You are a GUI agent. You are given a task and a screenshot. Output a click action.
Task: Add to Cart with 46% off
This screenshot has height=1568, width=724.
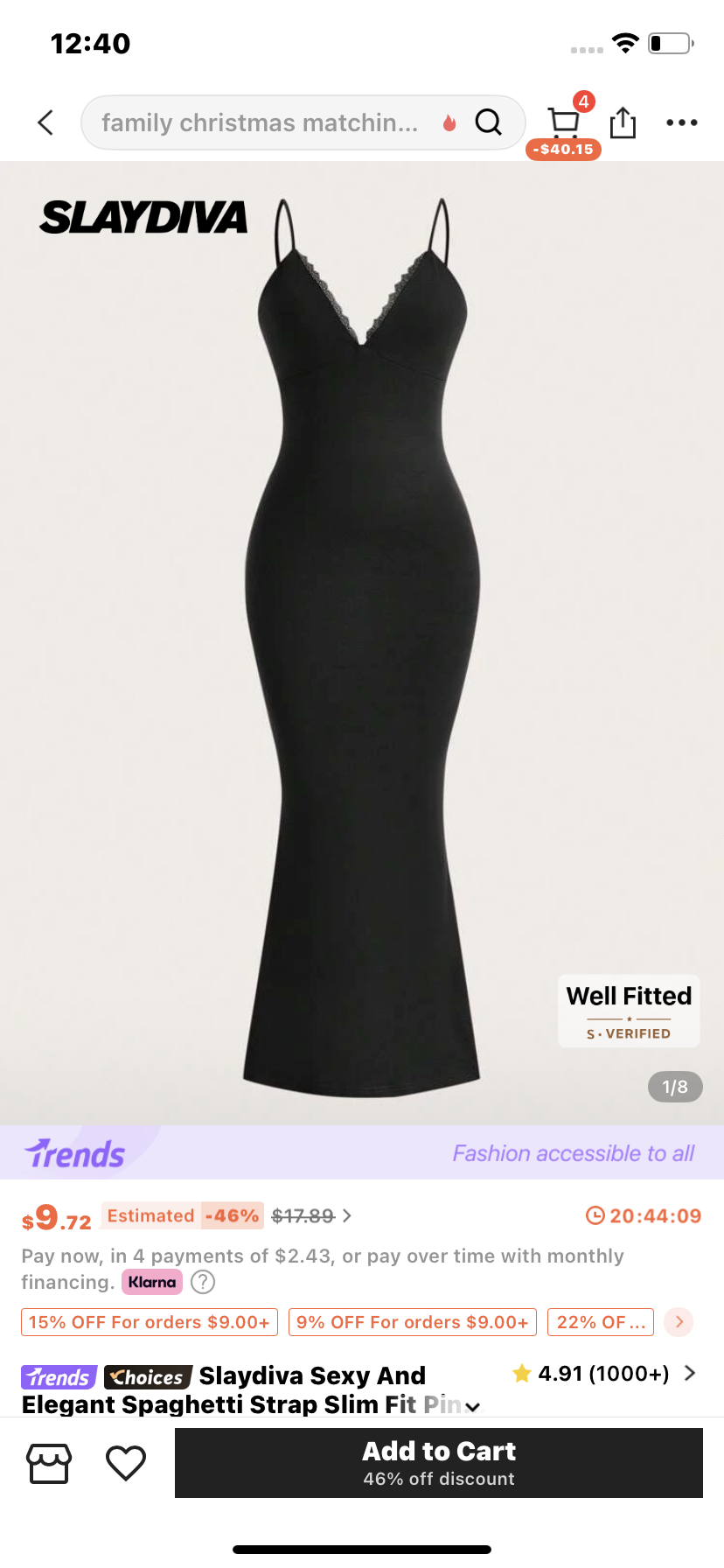439,1463
